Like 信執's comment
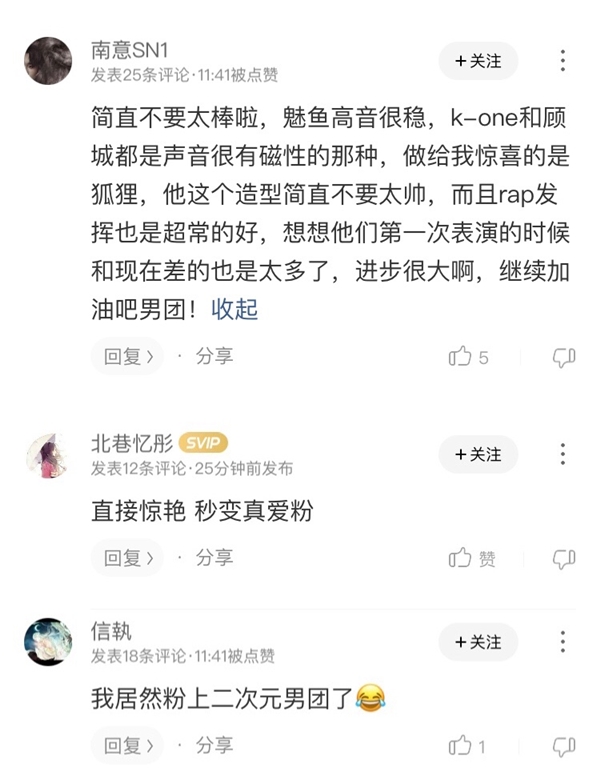The height and width of the screenshot is (783, 600). [467, 746]
